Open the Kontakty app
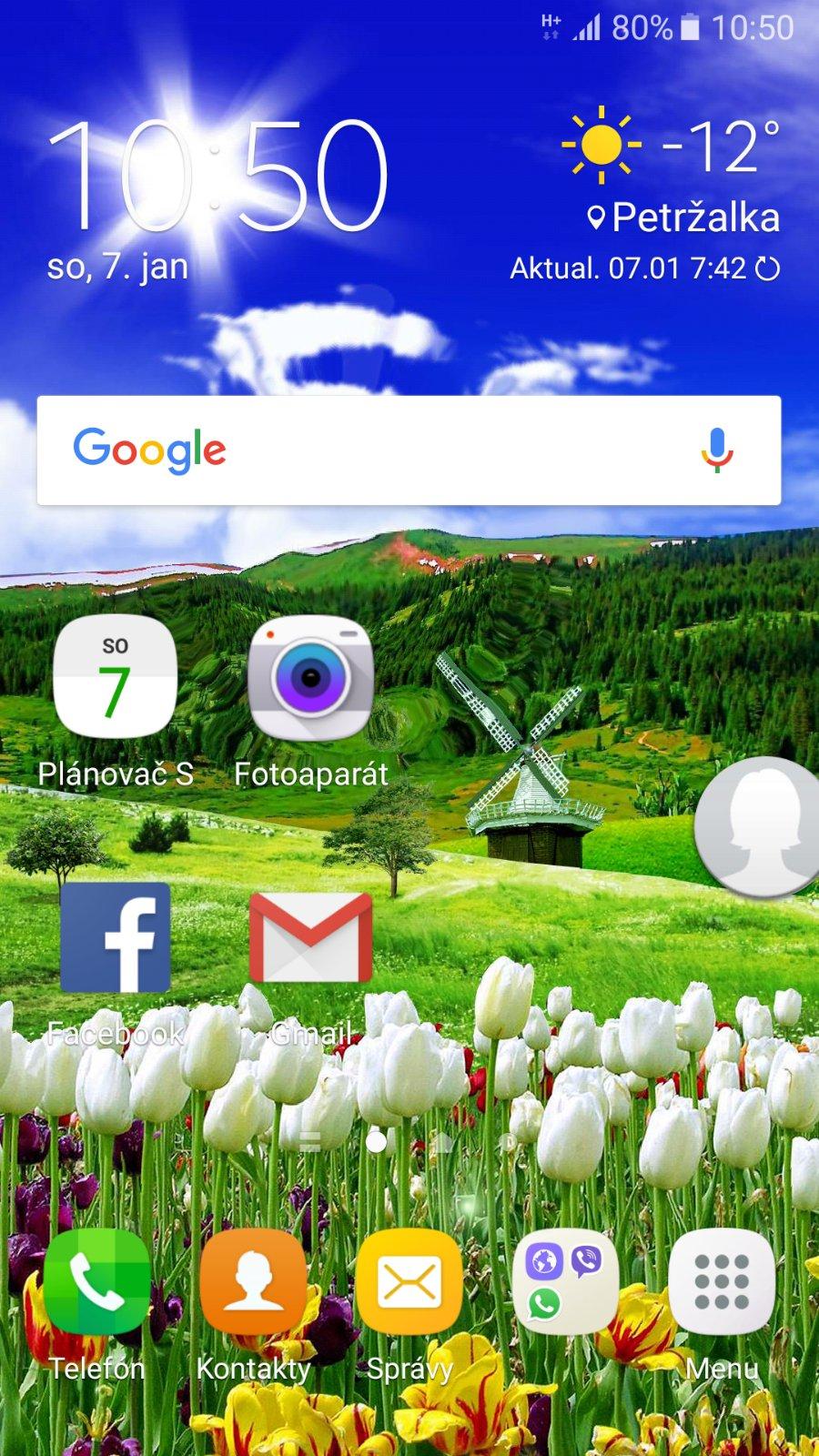Screen dimensions: 819x1456 [x=253, y=1281]
